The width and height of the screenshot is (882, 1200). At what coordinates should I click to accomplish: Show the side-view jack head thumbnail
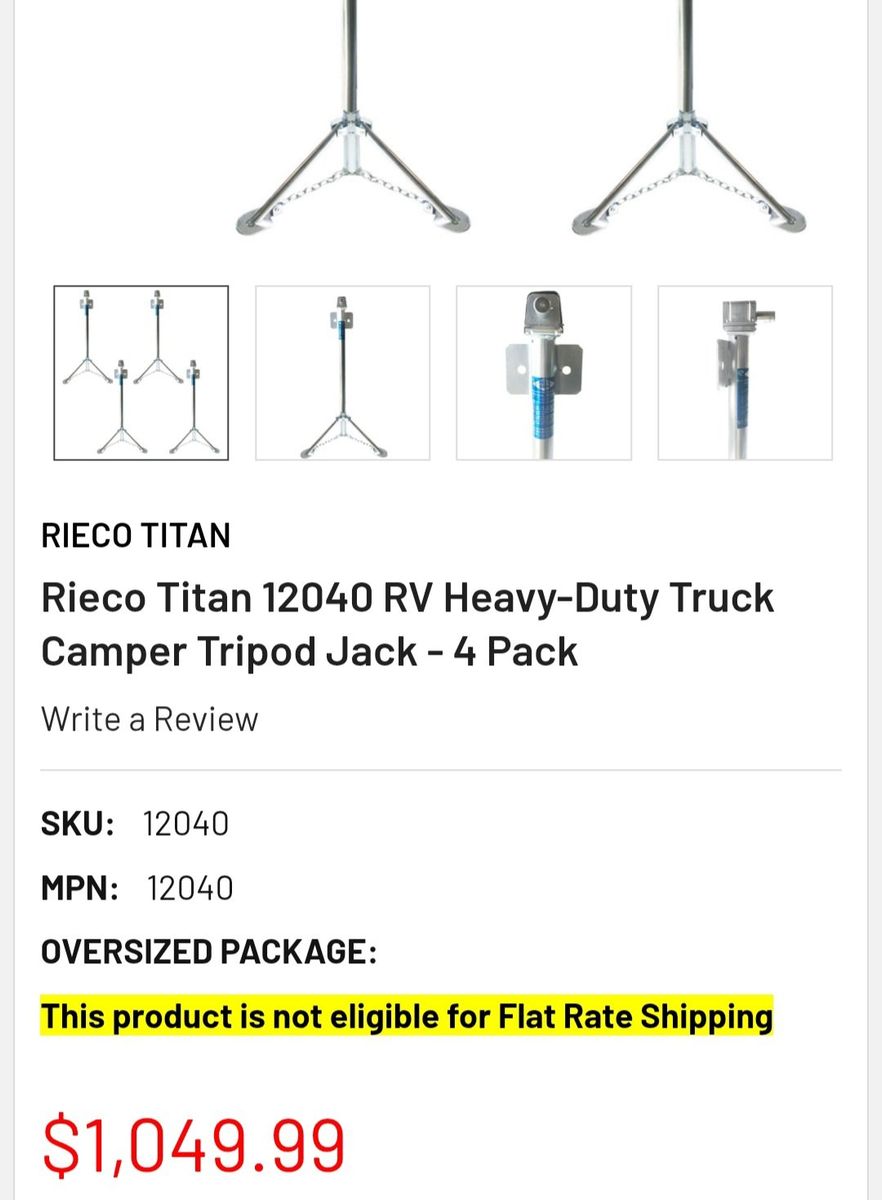745,373
